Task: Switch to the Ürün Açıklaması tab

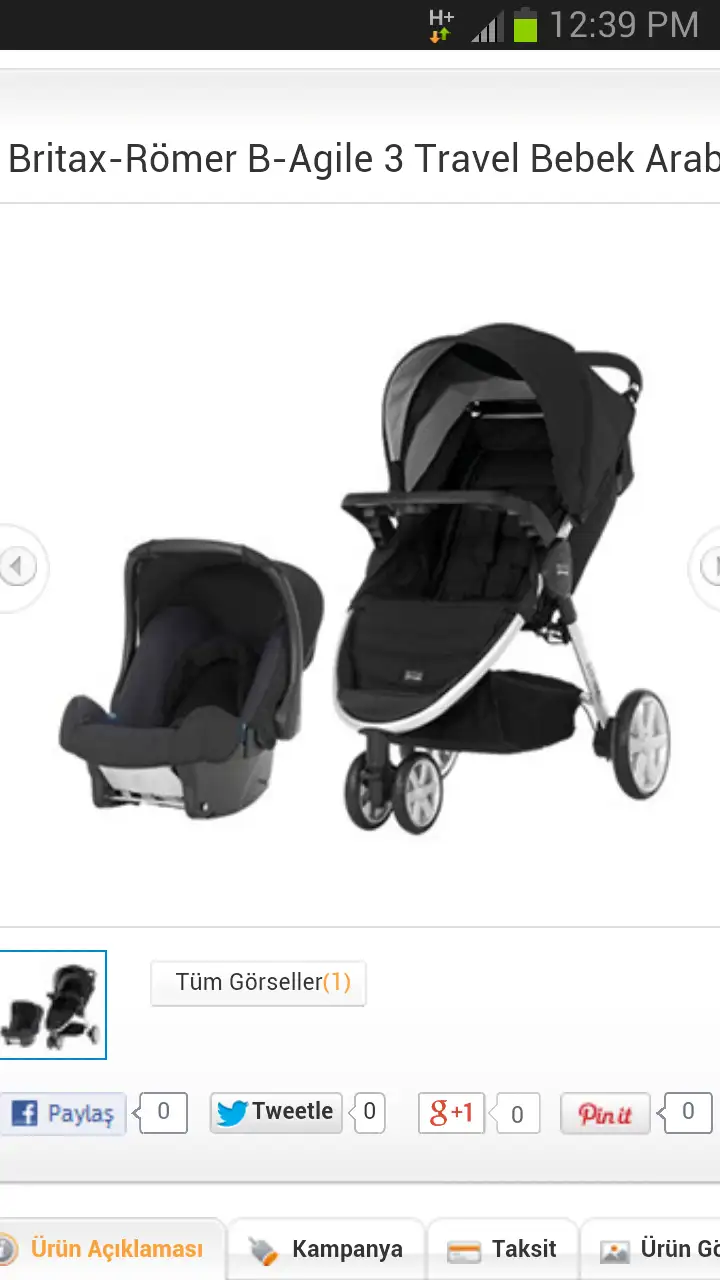Action: [x=110, y=1249]
